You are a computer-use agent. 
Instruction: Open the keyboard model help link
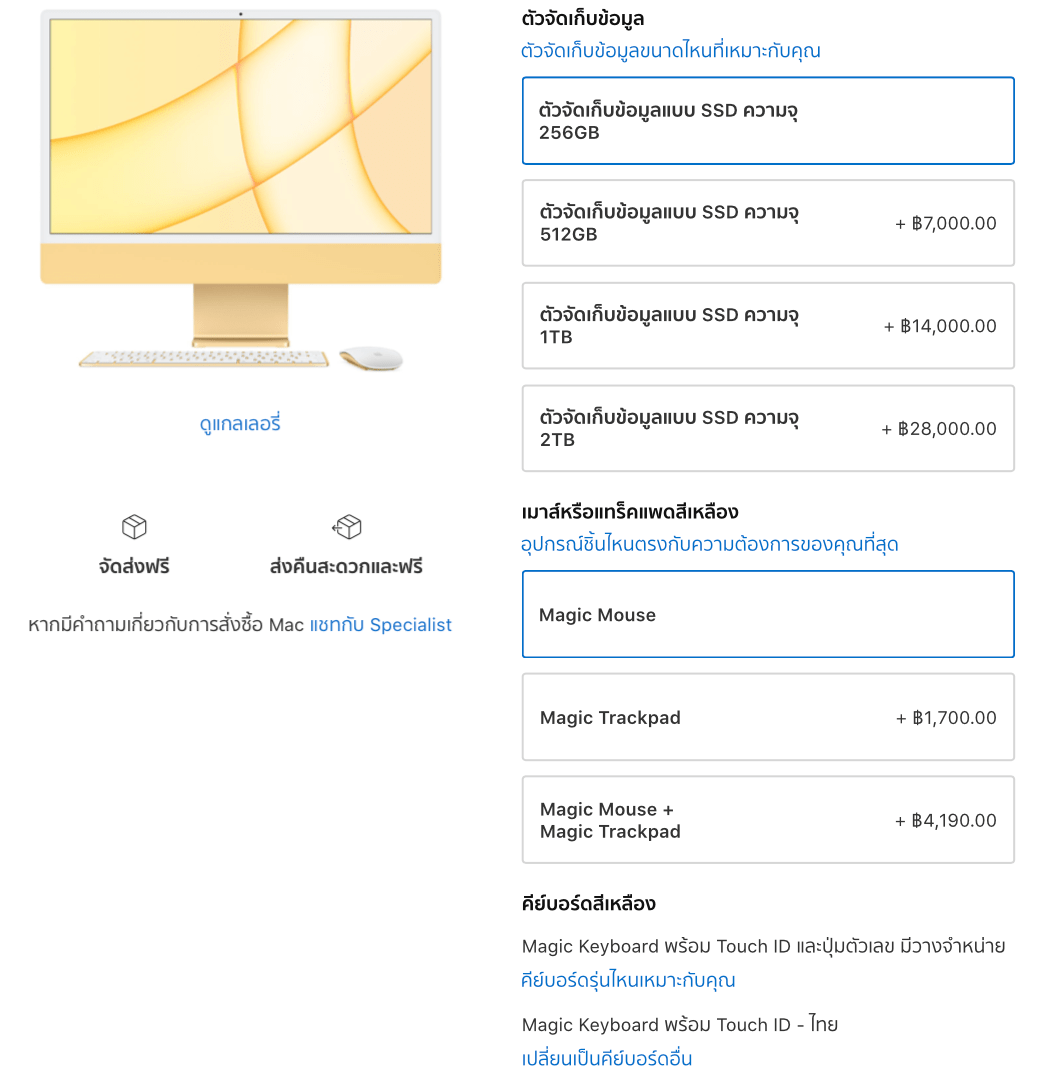(x=628, y=980)
